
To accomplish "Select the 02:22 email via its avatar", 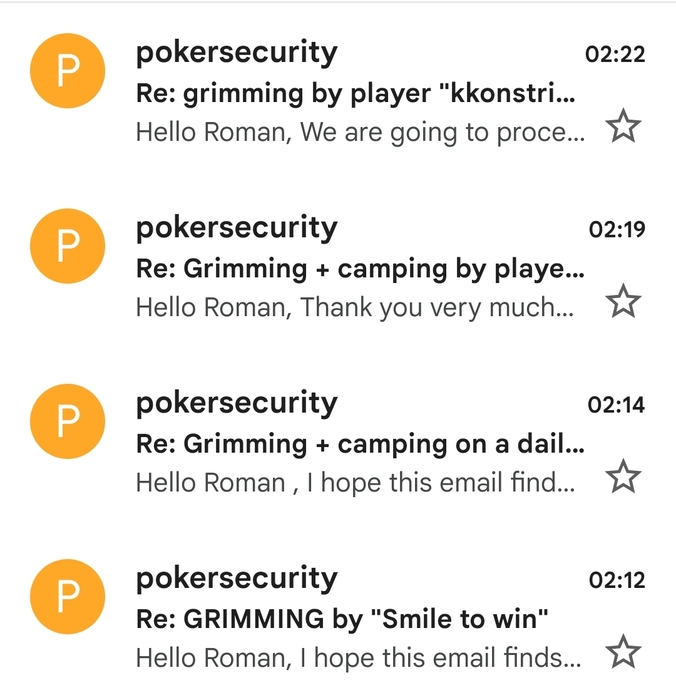I will (x=68, y=72).
